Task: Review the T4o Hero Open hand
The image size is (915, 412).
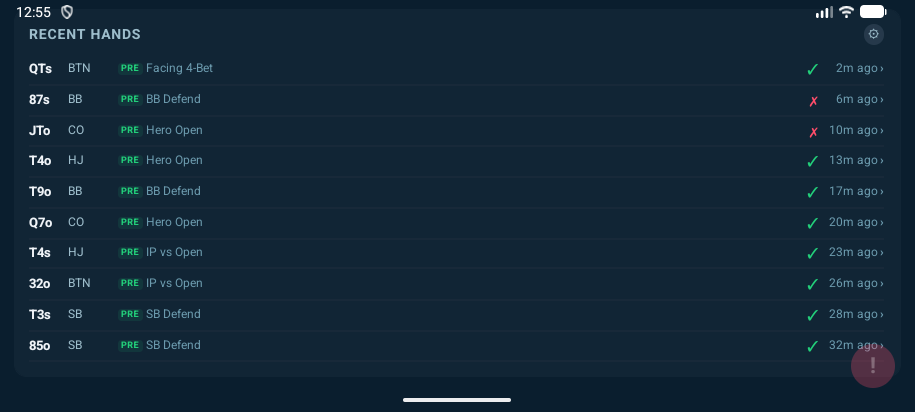Action: 456,161
